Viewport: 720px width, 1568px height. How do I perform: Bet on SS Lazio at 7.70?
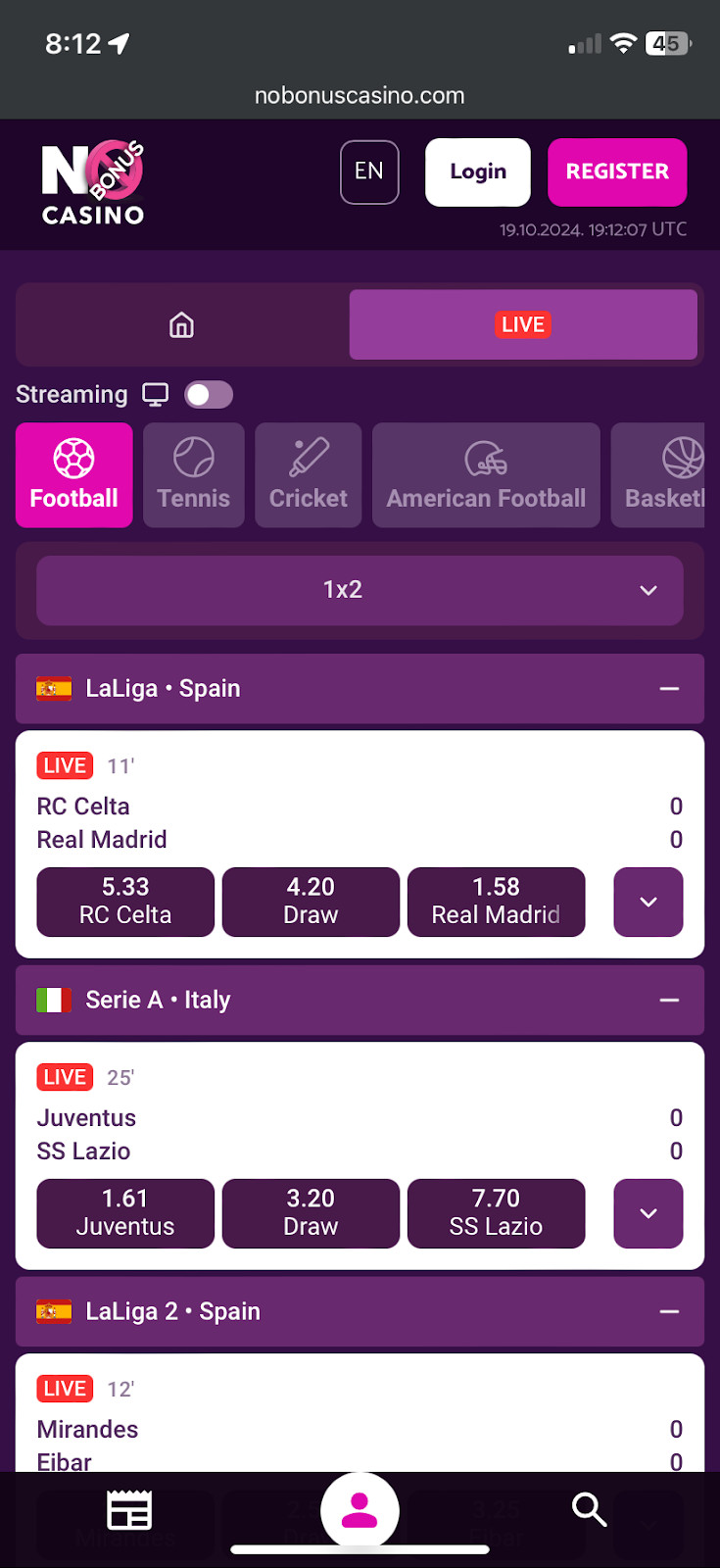click(x=496, y=1213)
